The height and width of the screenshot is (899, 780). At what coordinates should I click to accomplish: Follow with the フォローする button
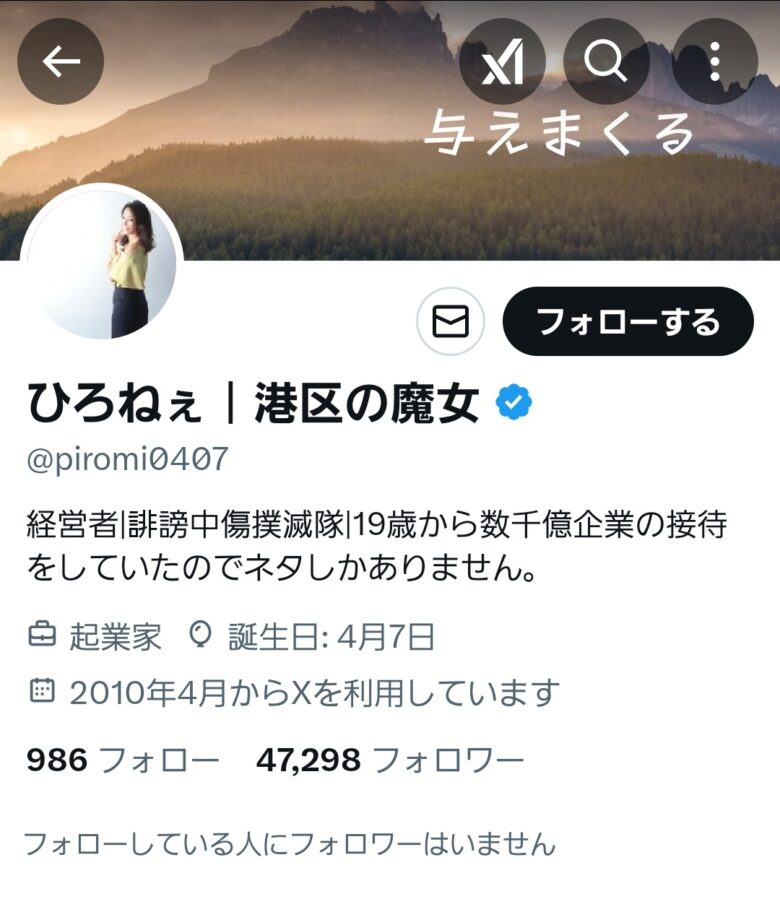(x=627, y=322)
